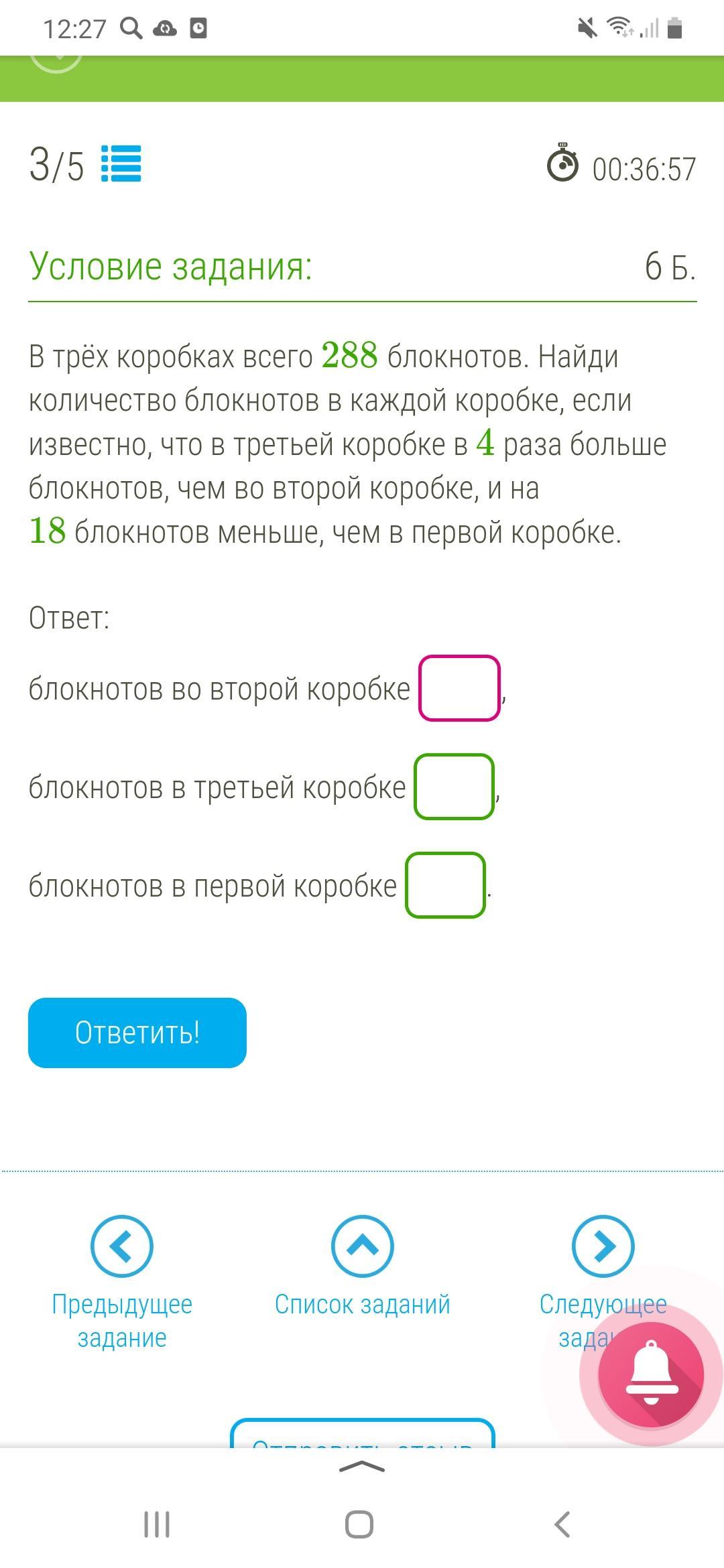Viewport: 724px width, 1568px height.
Task: Tap the answer field for the first box
Action: 445,885
